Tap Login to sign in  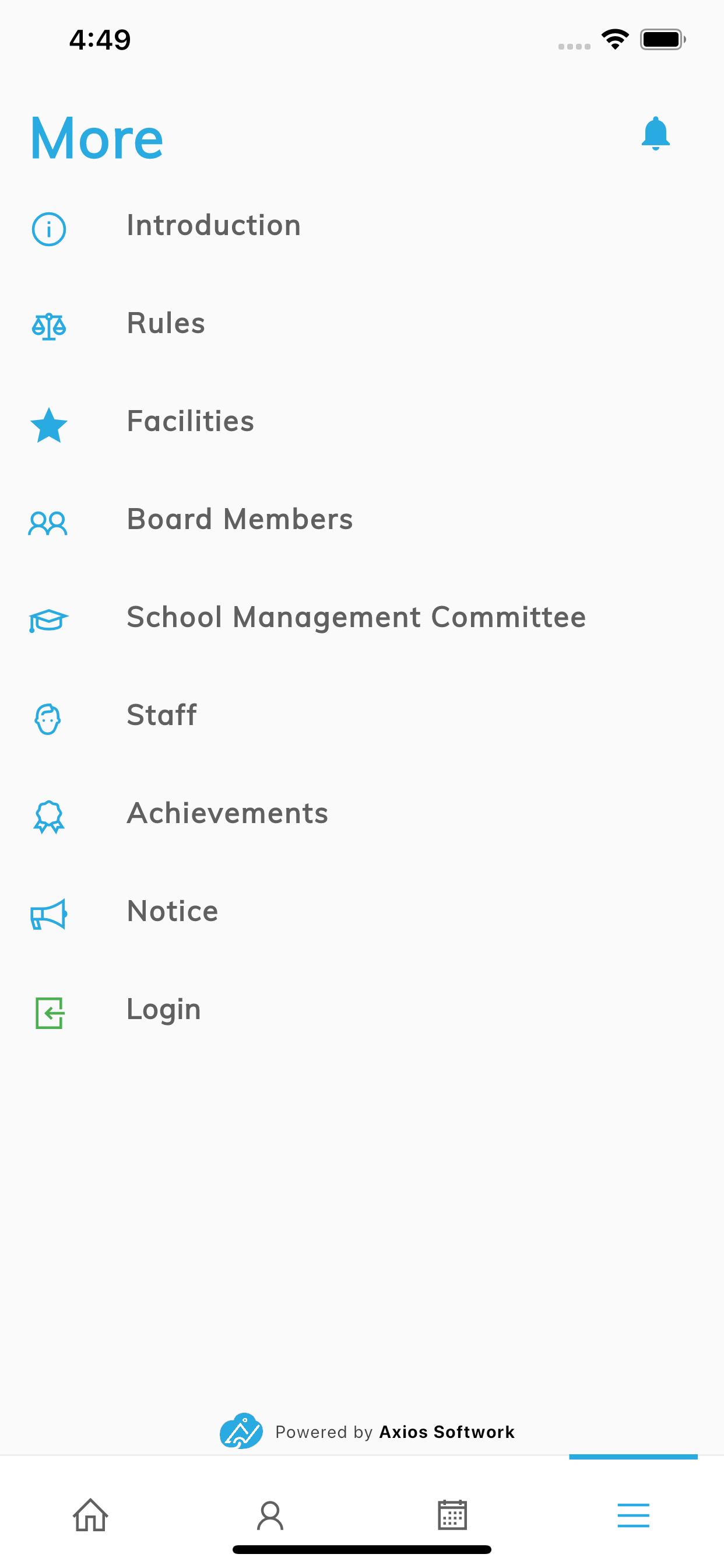(362, 1010)
